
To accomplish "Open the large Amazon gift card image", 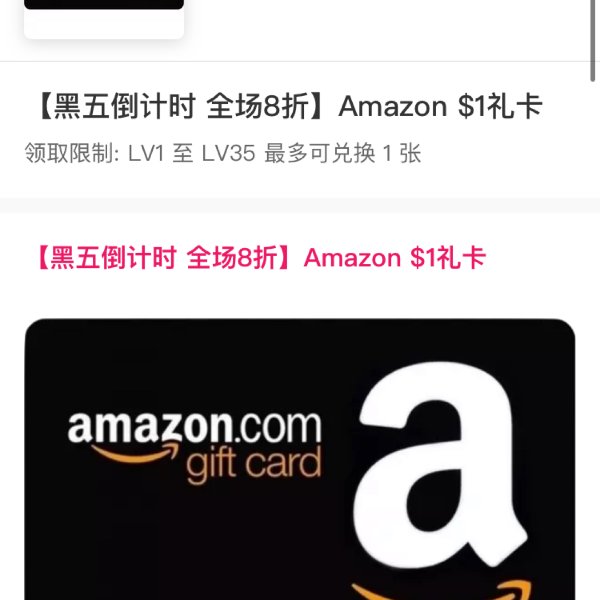I will (300, 460).
